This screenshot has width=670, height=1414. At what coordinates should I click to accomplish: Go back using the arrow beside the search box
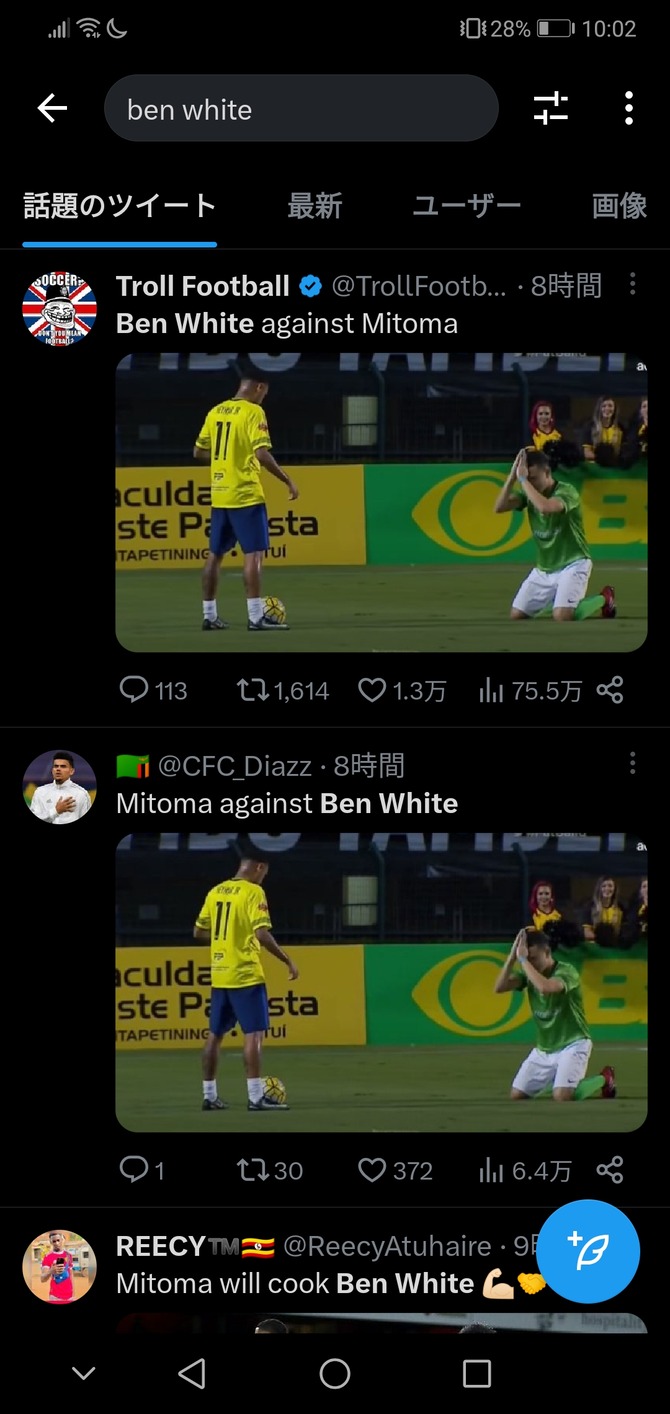coord(52,108)
